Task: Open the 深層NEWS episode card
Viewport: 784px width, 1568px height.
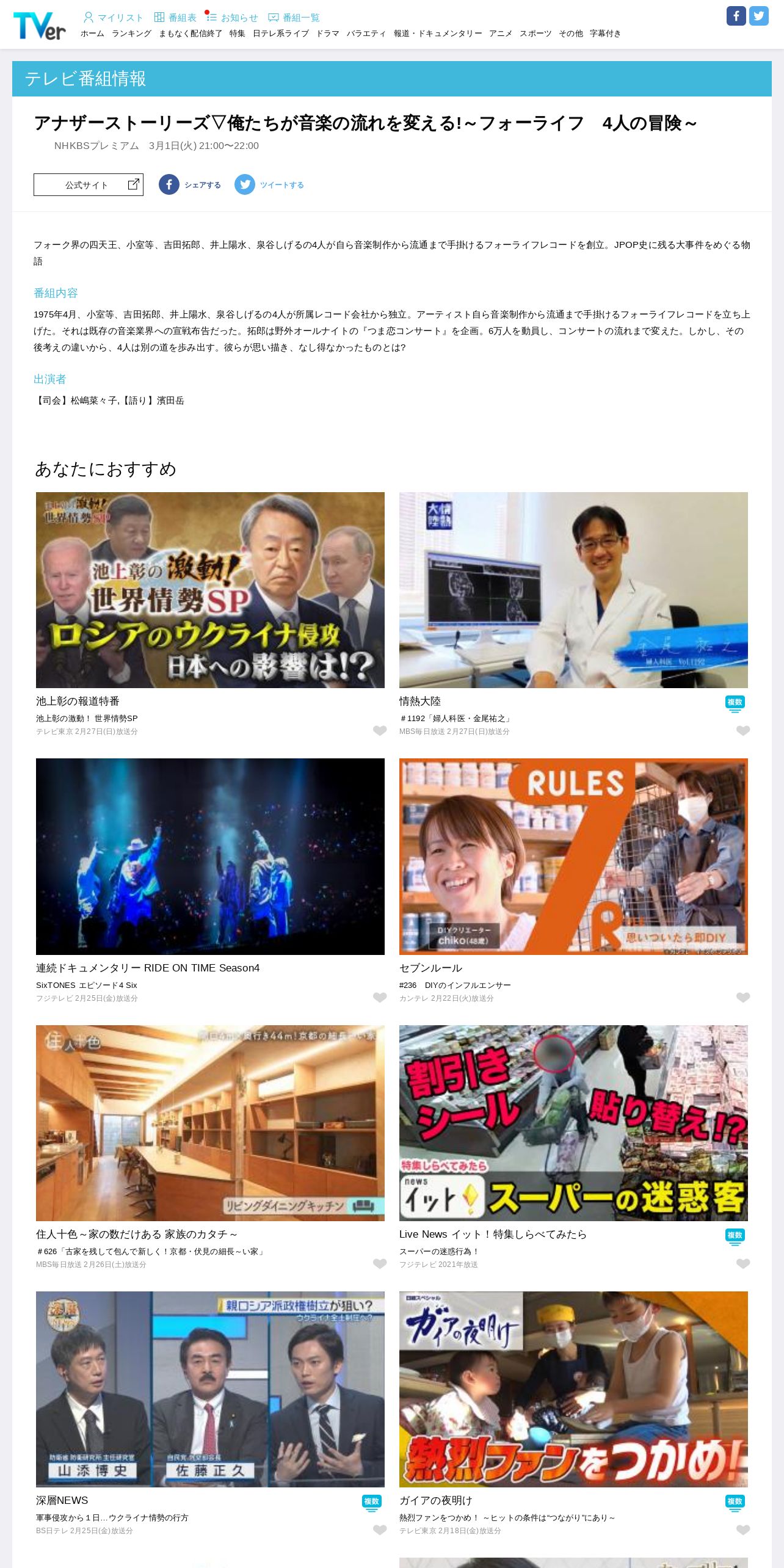Action: point(210,1389)
